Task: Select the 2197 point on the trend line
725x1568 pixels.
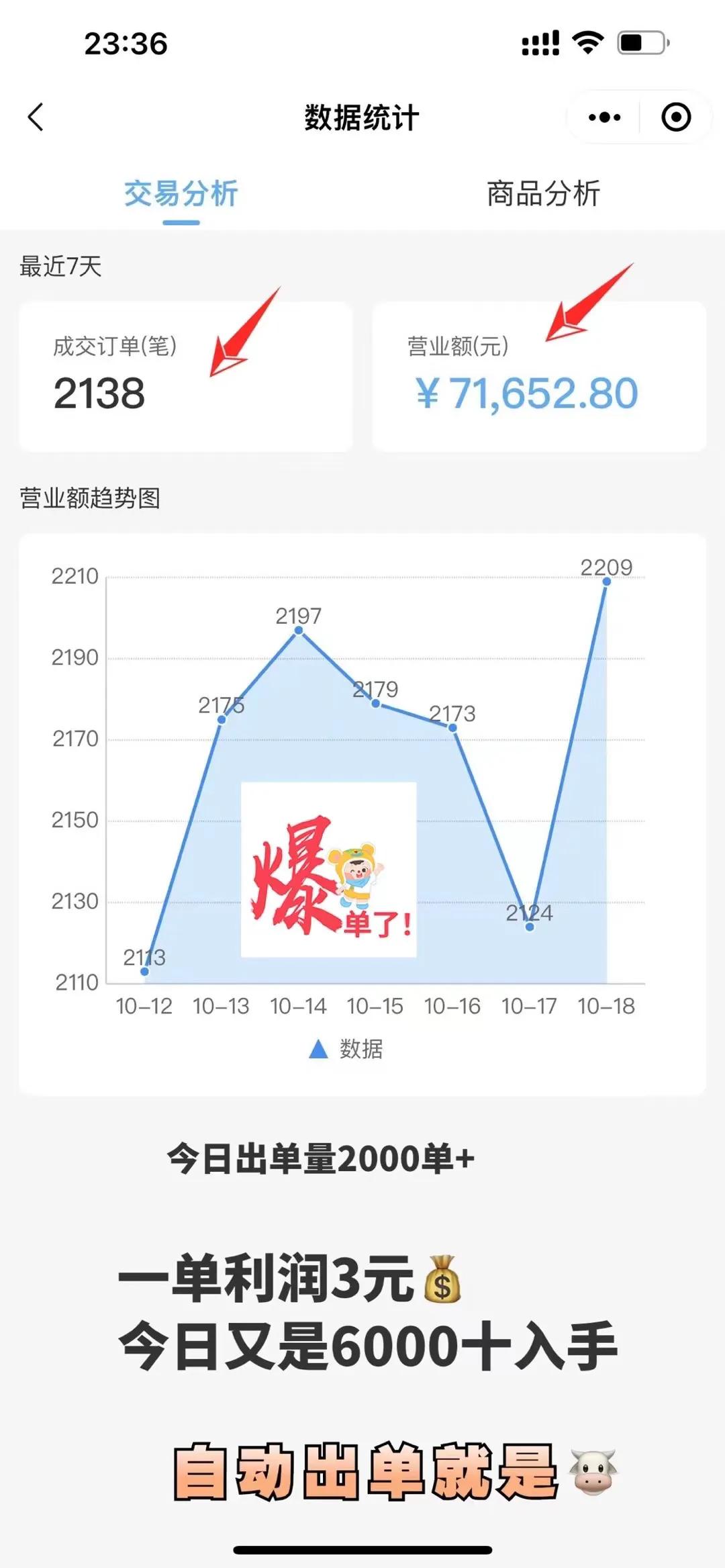Action: click(298, 630)
